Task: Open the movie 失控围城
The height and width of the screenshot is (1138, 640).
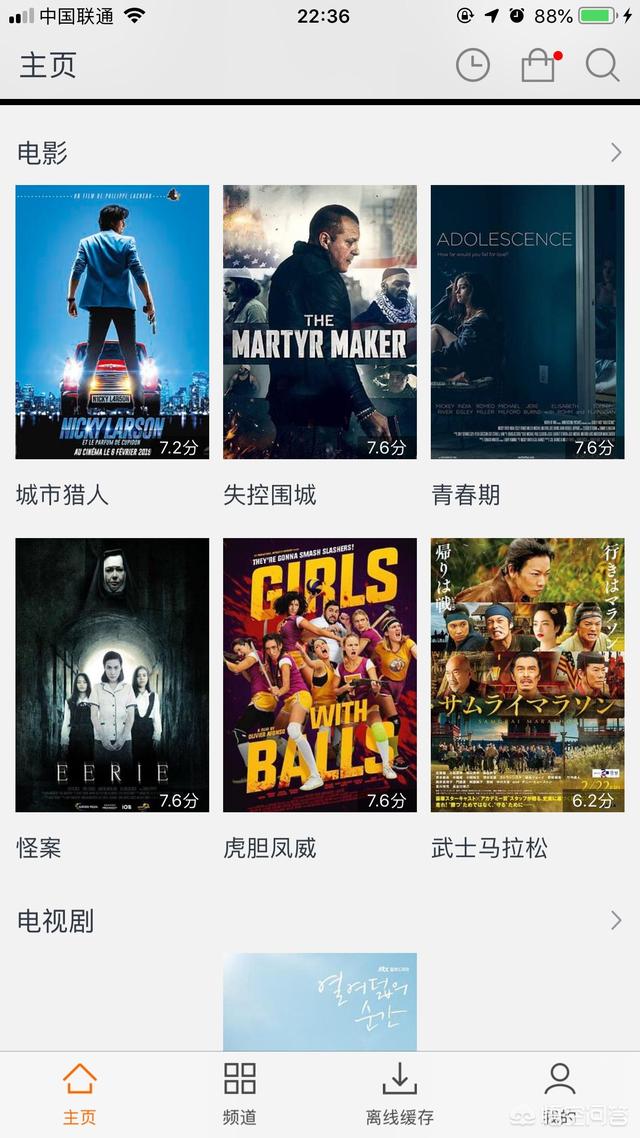Action: (320, 322)
